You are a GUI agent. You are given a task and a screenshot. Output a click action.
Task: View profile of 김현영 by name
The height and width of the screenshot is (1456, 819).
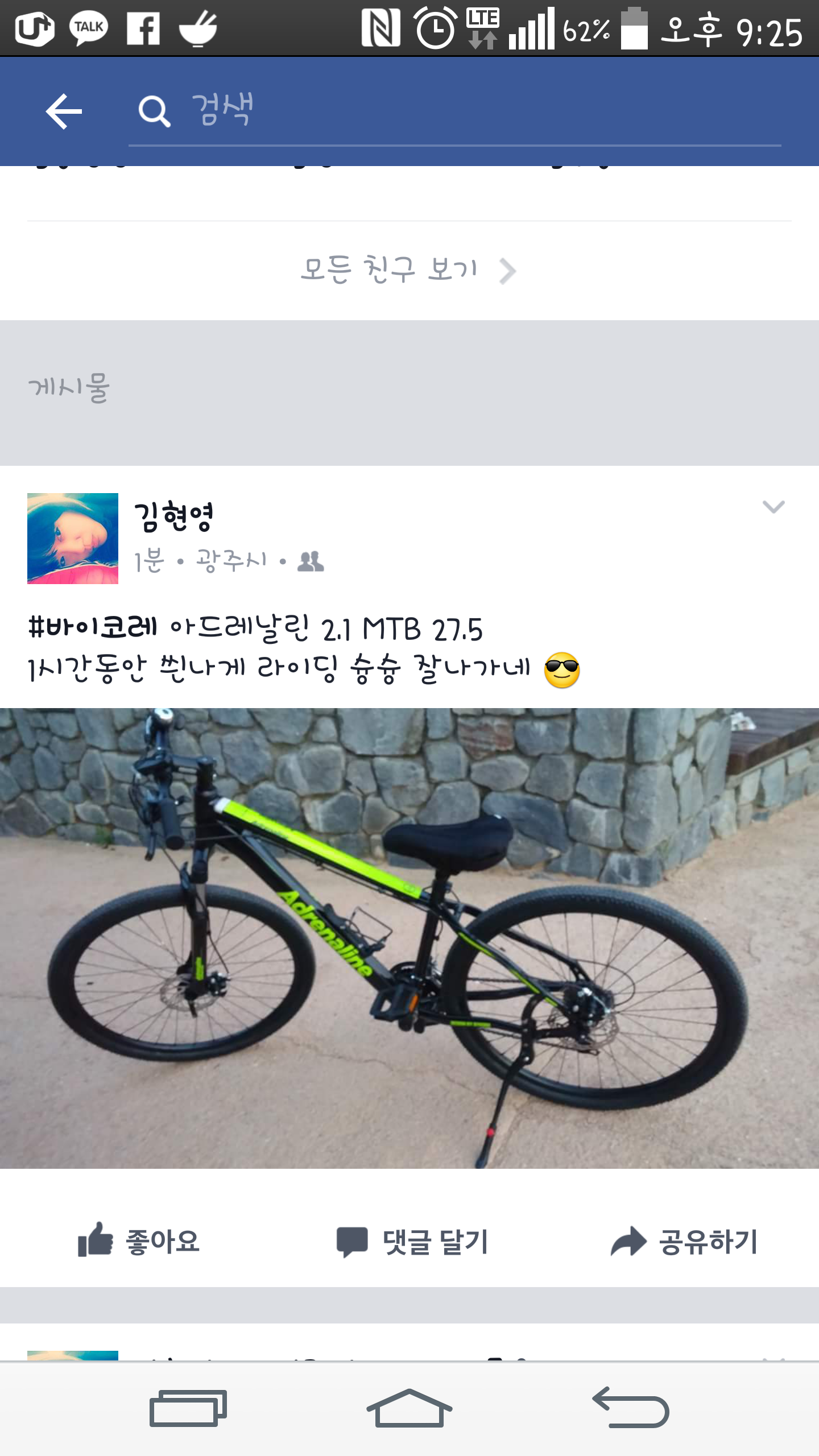coord(173,516)
